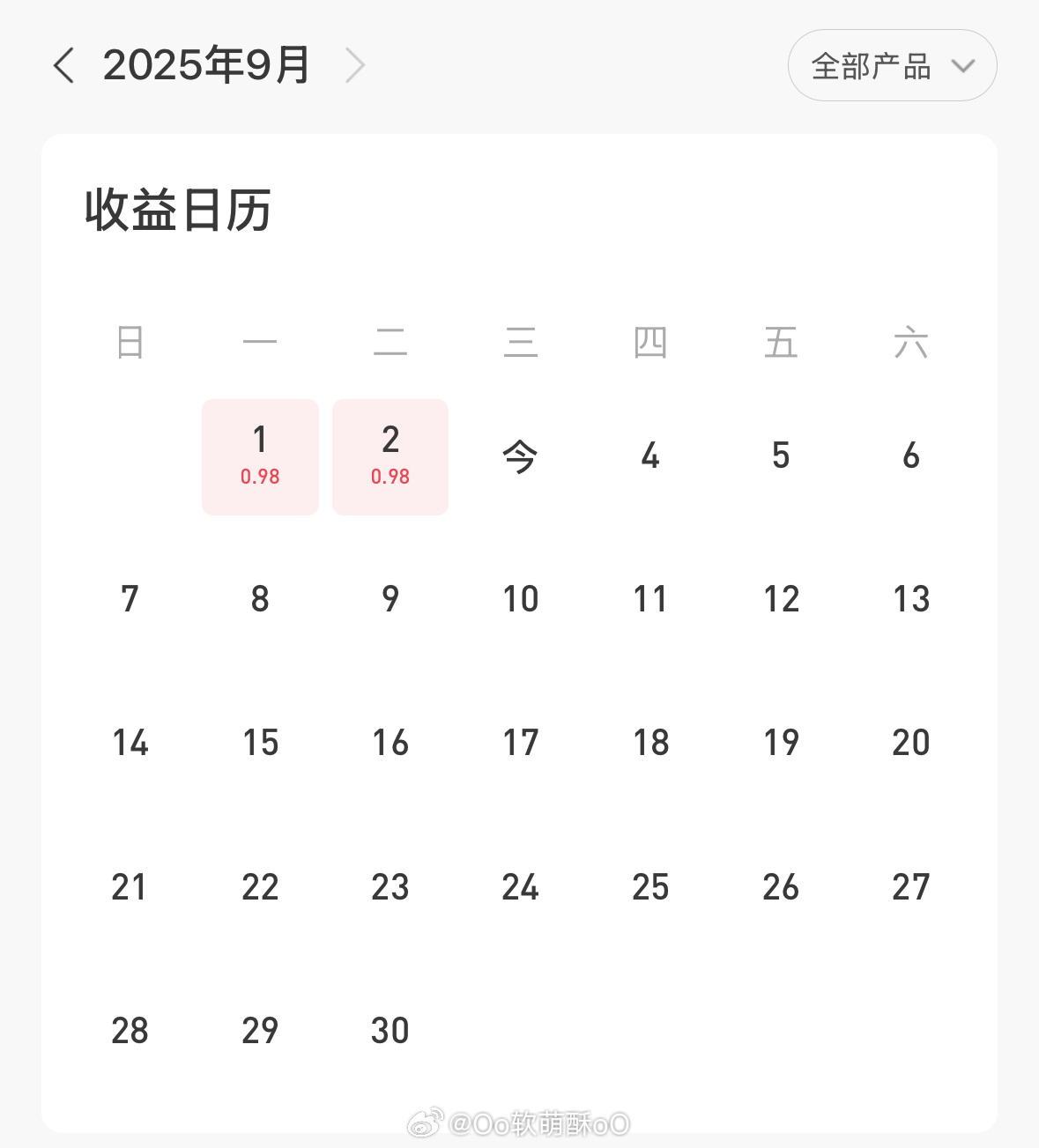Click the 今 today marker
Image resolution: width=1039 pixels, height=1148 pixels.
[520, 455]
